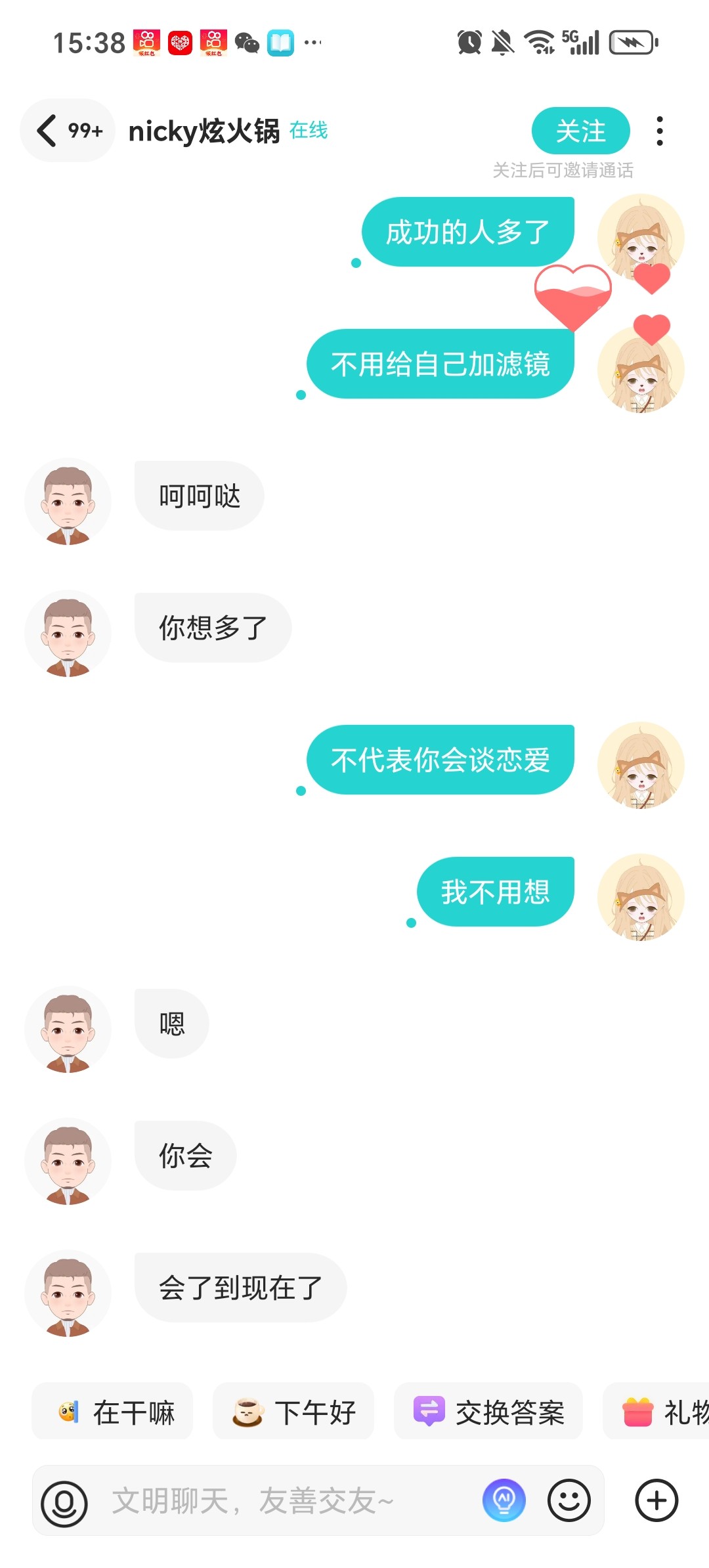Open the emoji picker
Viewport: 709px width, 1568px height.
click(x=569, y=1500)
